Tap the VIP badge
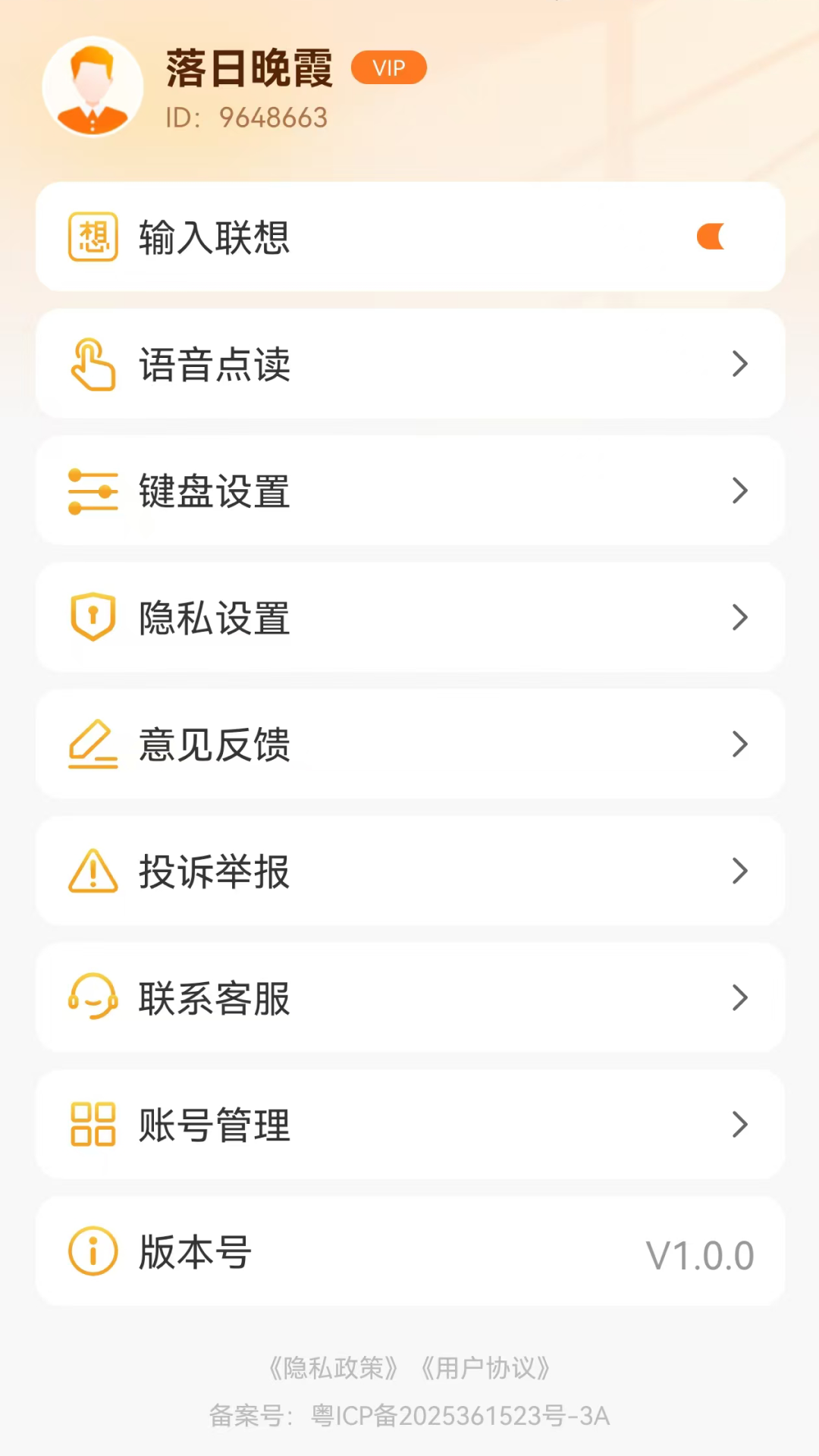This screenshot has height=1456, width=819. [x=388, y=68]
